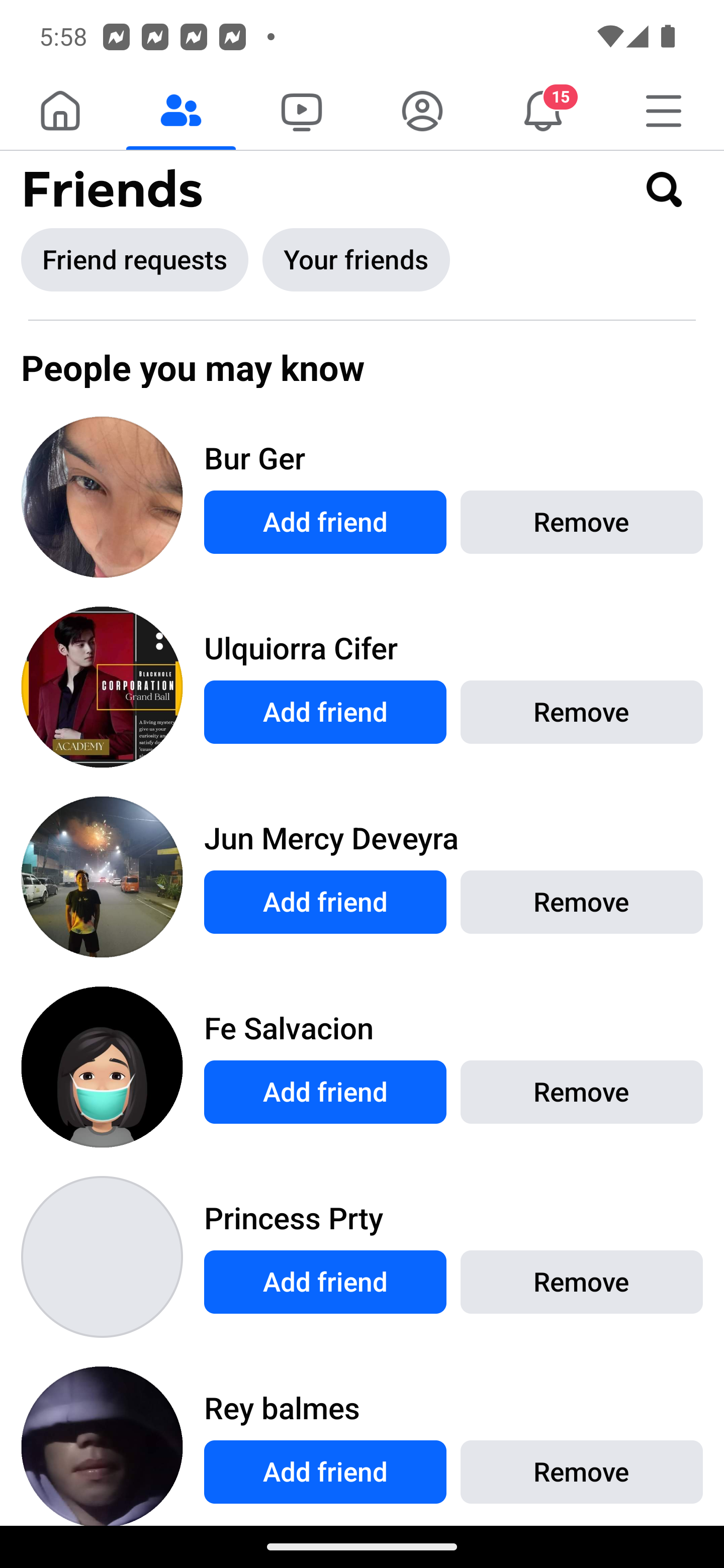The width and height of the screenshot is (724, 1568).
Task: Switch to the Profile tab
Action: point(422,111)
